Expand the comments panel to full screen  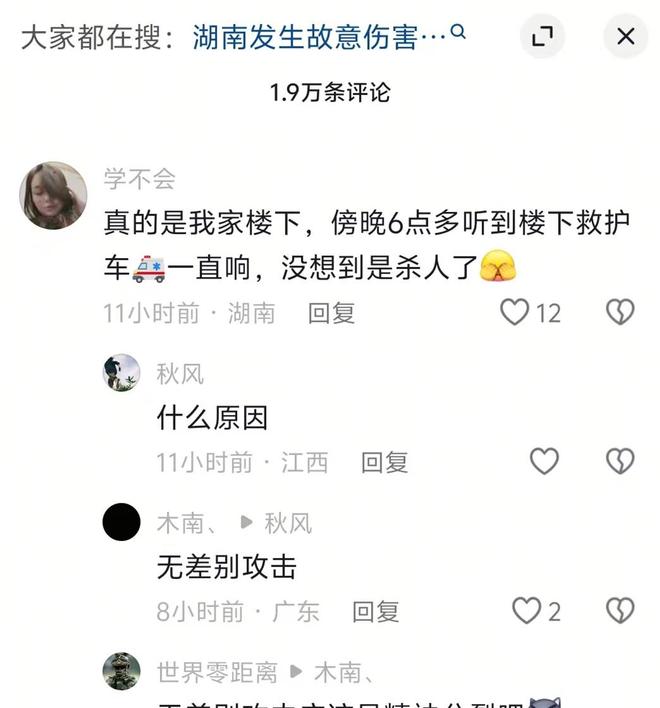click(x=542, y=37)
